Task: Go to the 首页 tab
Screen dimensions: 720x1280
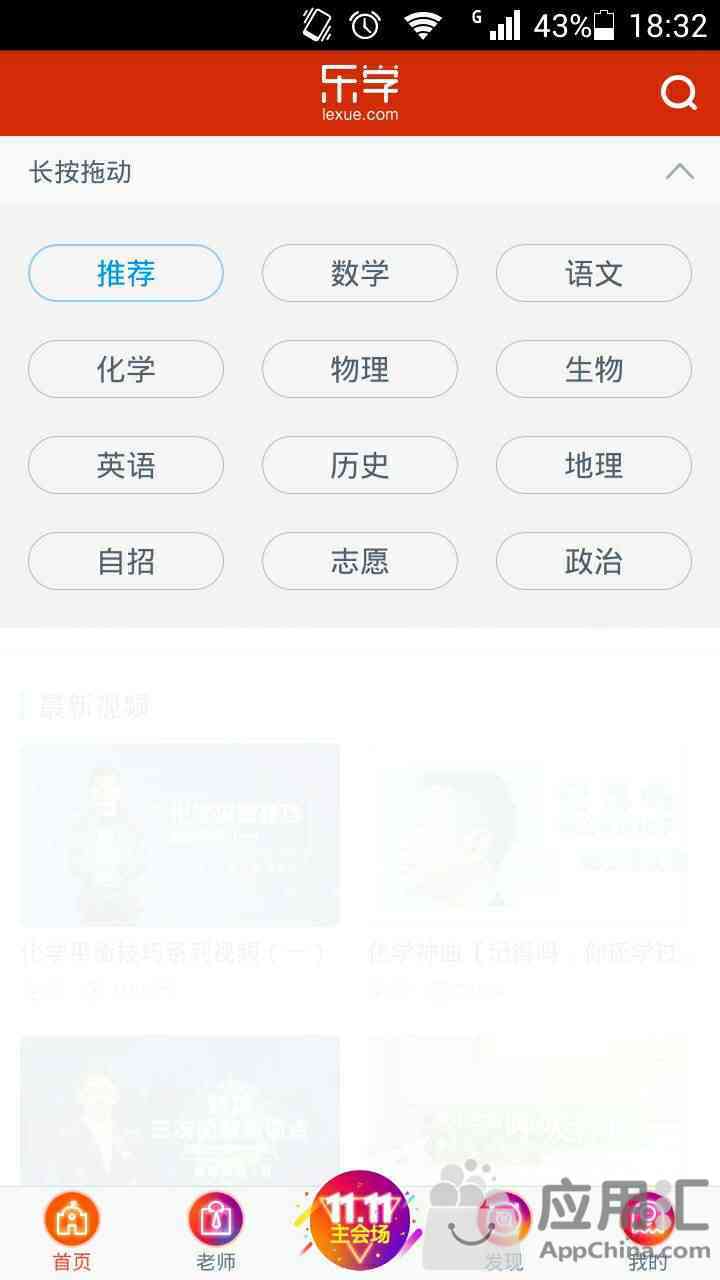Action: [x=72, y=1232]
